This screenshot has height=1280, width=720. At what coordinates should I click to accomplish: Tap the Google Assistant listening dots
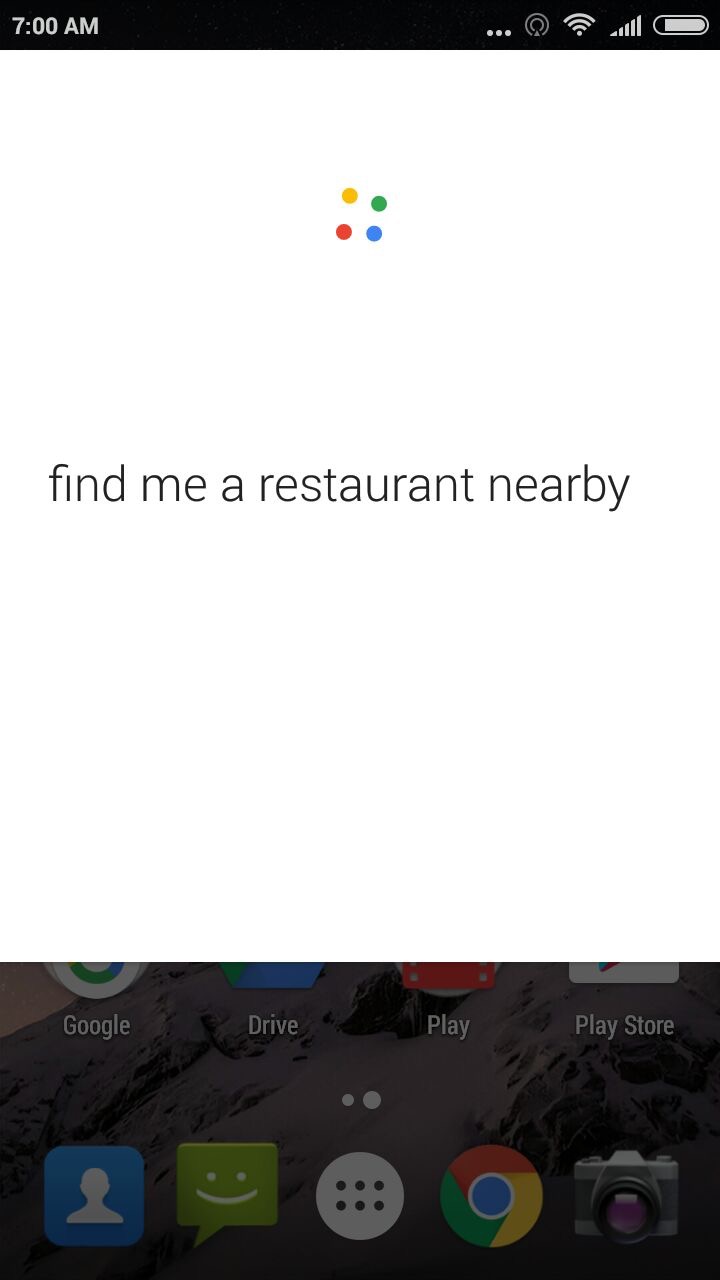(361, 215)
